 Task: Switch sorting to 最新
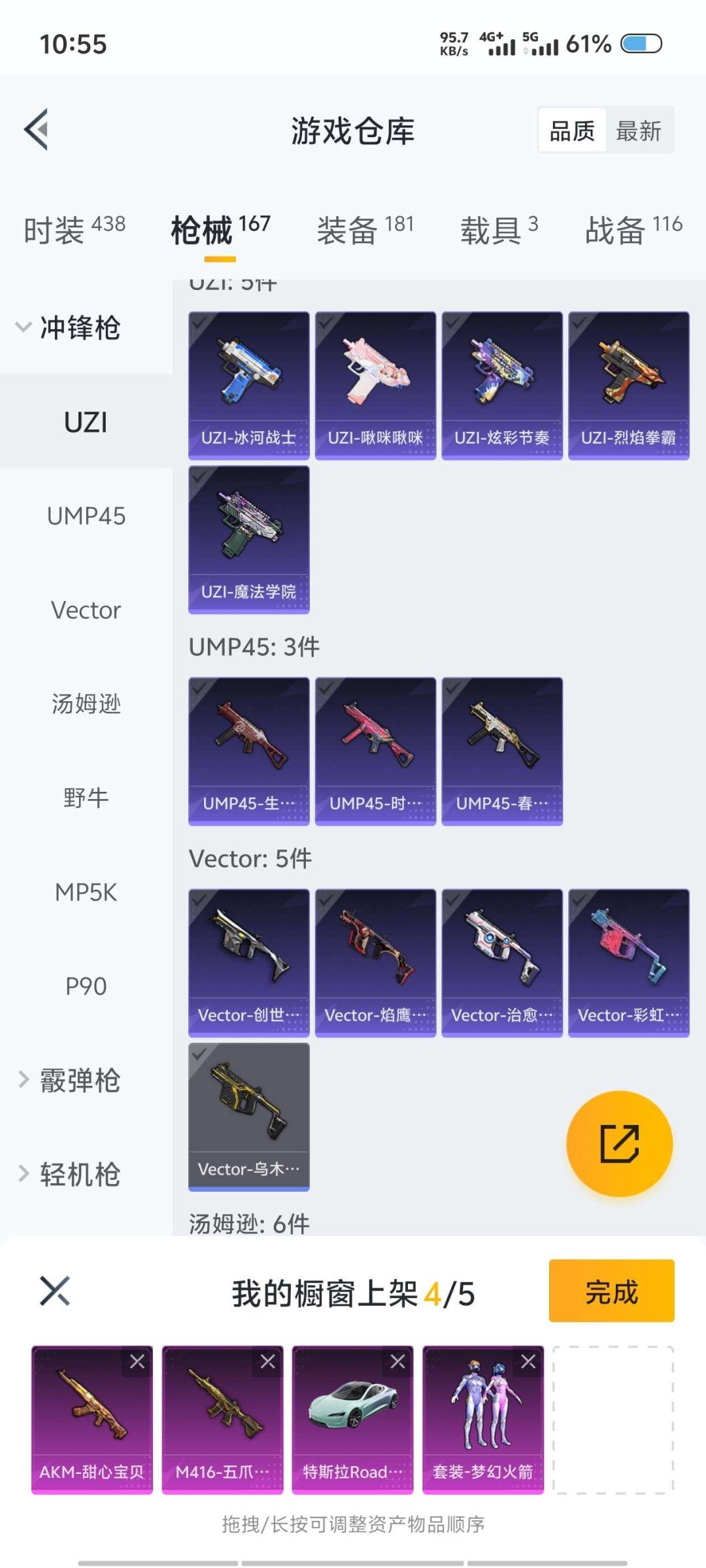637,131
